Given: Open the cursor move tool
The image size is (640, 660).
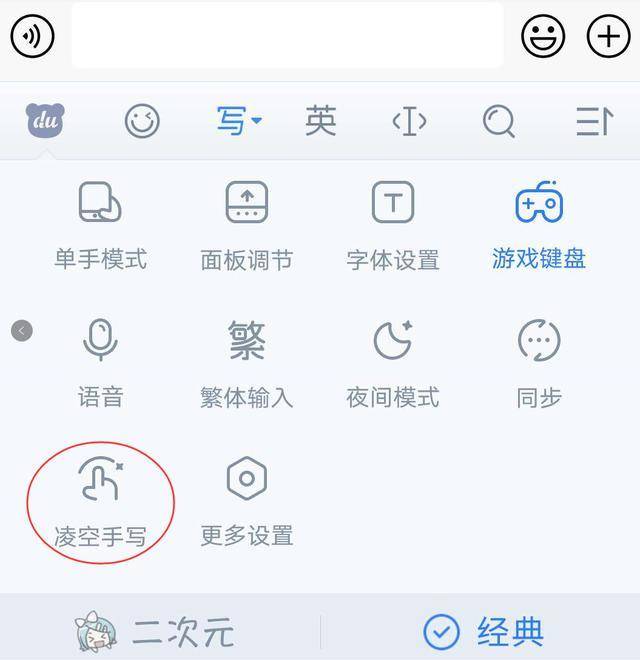Looking at the screenshot, I should point(409,122).
